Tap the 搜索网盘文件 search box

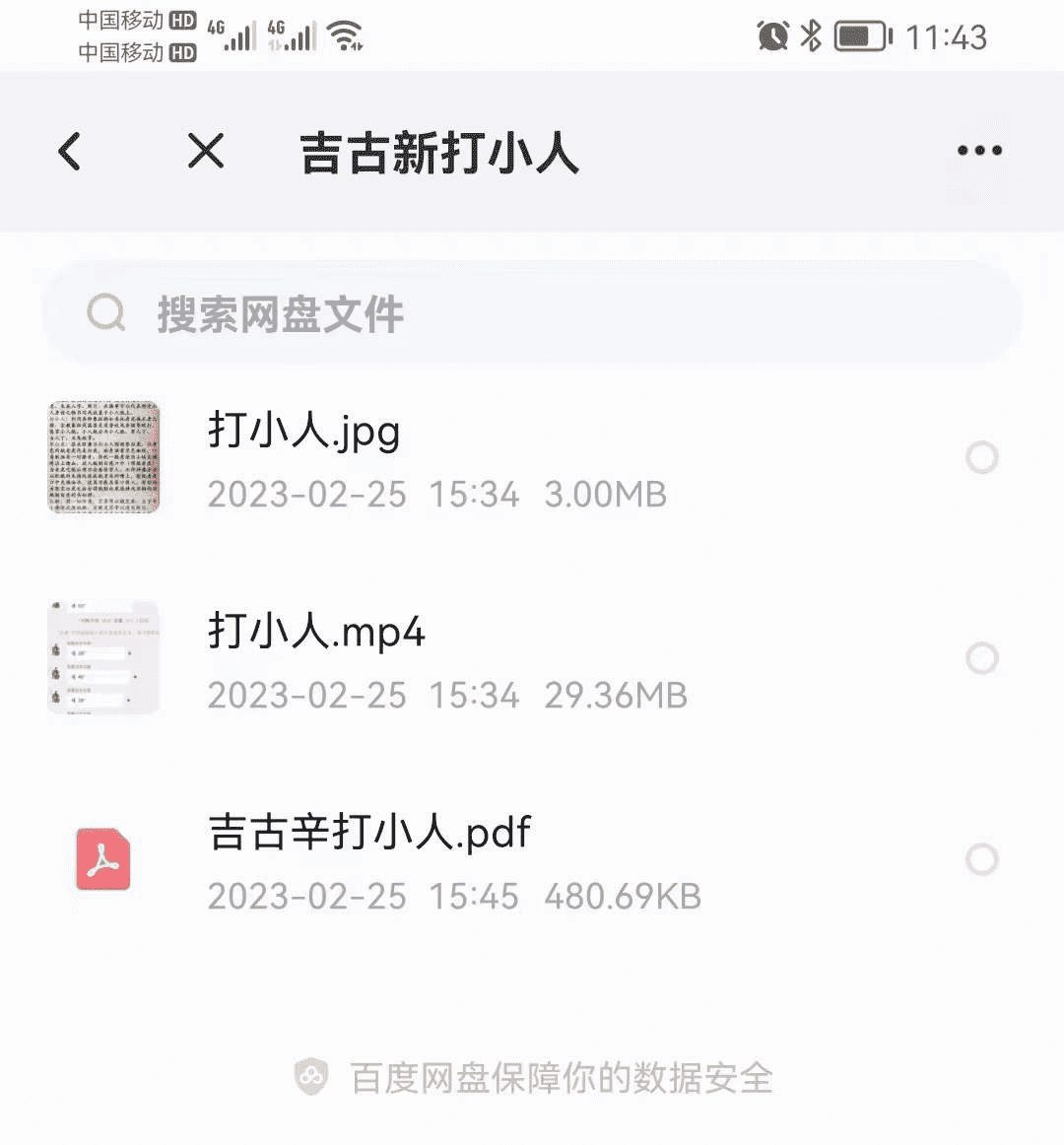pos(532,314)
